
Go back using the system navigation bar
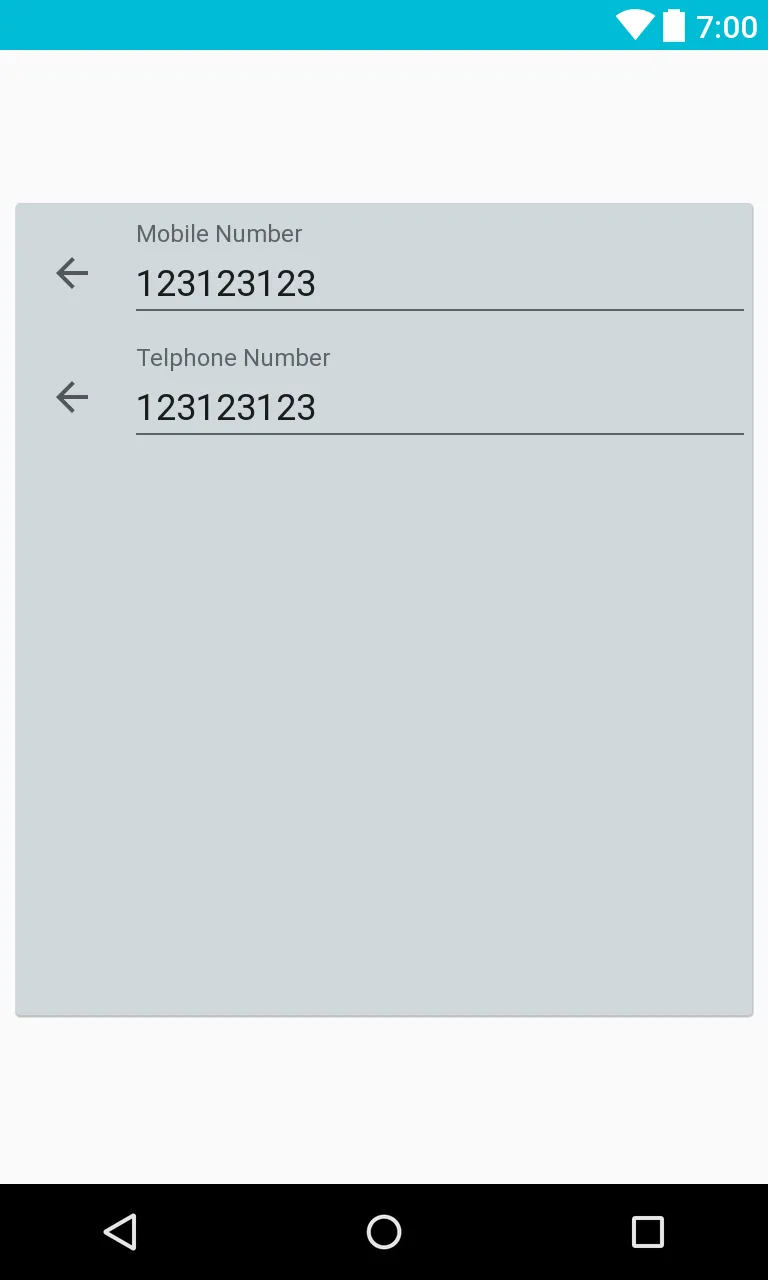tap(120, 1231)
